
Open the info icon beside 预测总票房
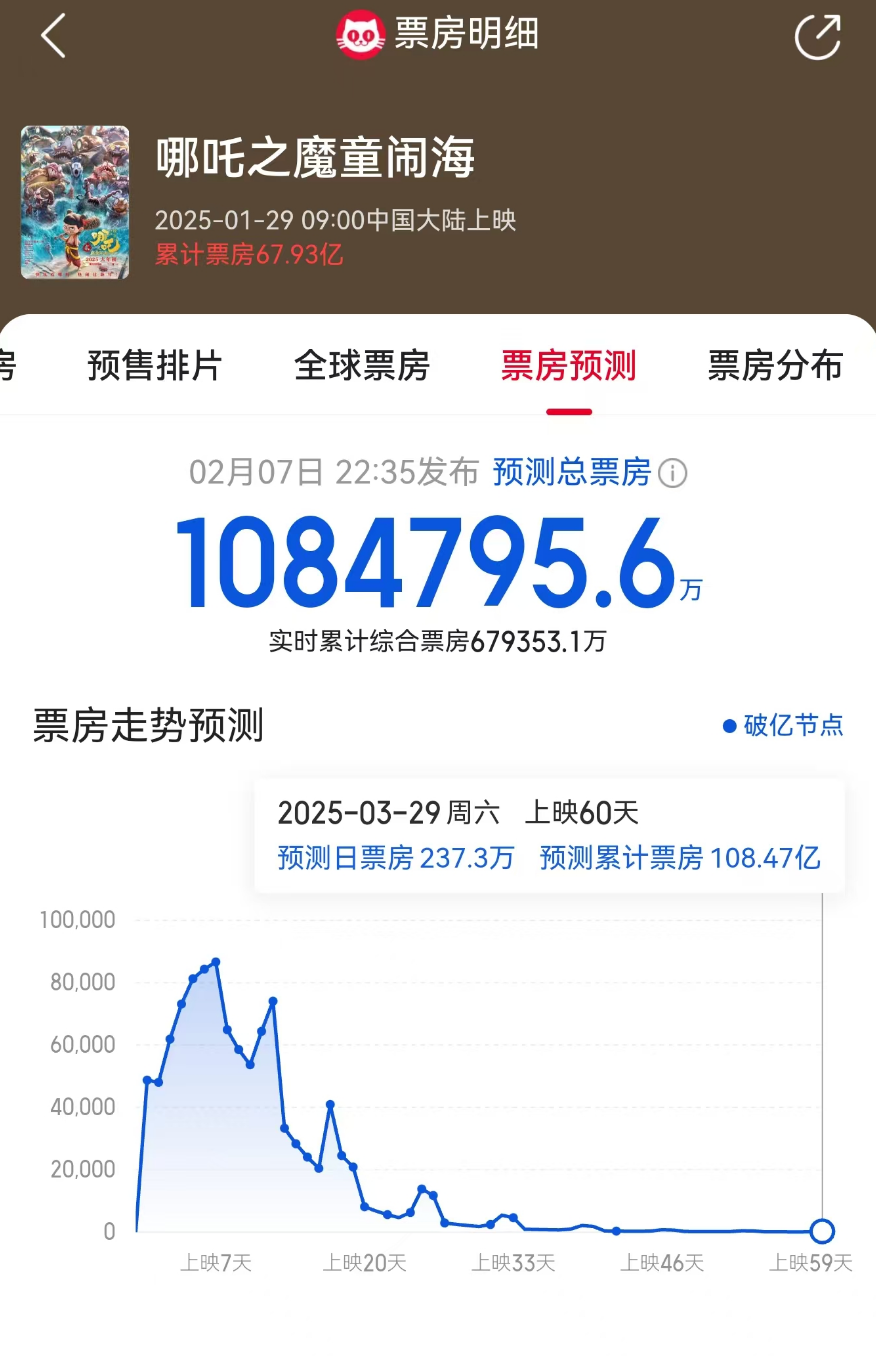click(x=673, y=472)
